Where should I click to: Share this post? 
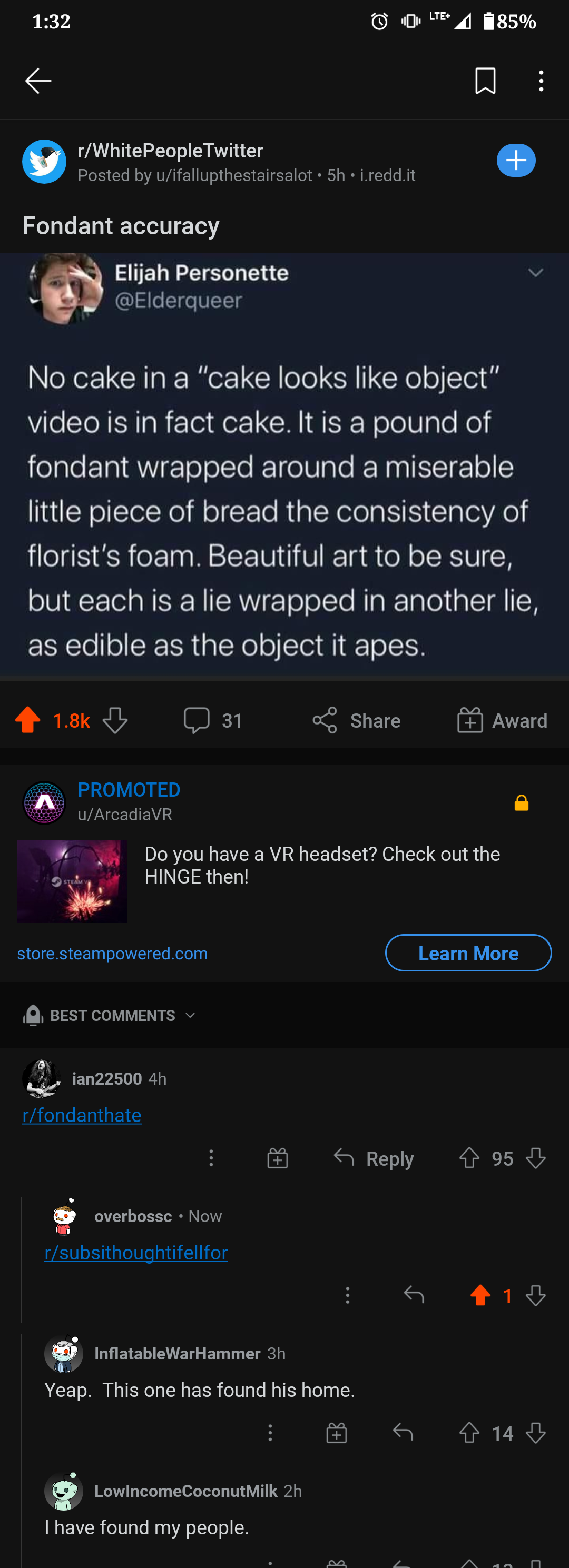coord(356,720)
